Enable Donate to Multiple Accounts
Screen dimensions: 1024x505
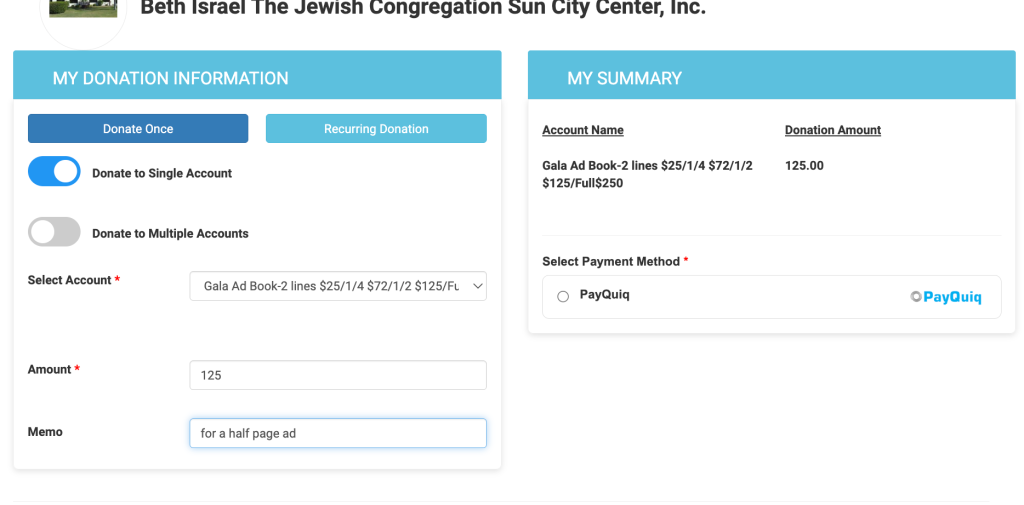[x=55, y=232]
